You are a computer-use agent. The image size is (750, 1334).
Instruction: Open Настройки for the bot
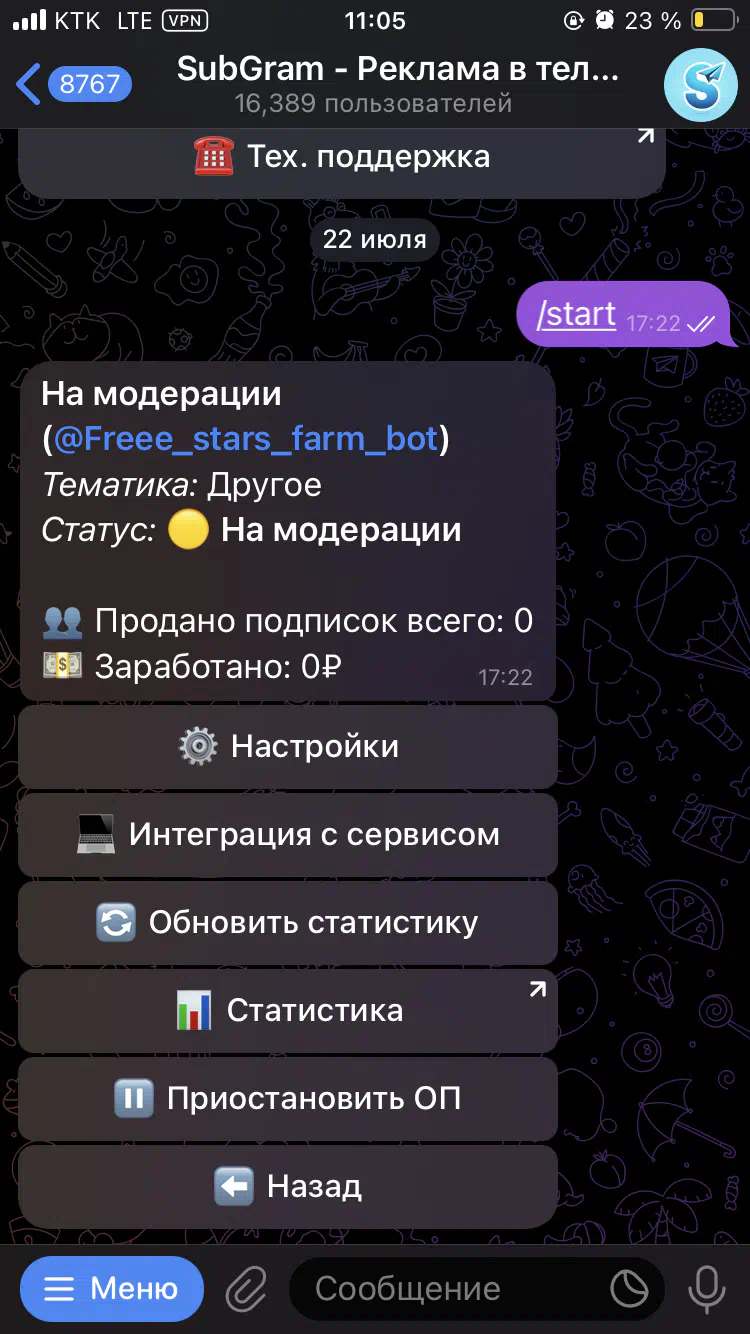288,747
